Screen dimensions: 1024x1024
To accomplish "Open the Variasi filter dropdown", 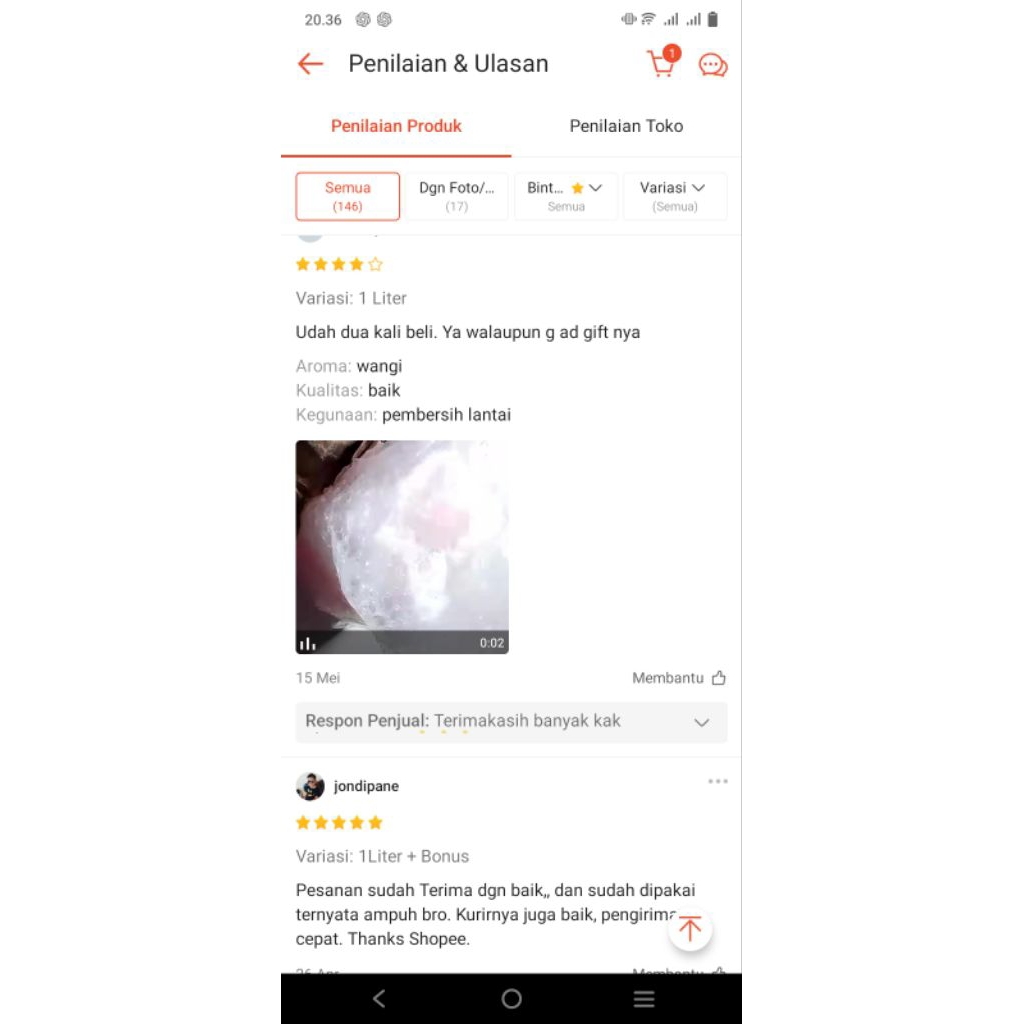I will (674, 196).
